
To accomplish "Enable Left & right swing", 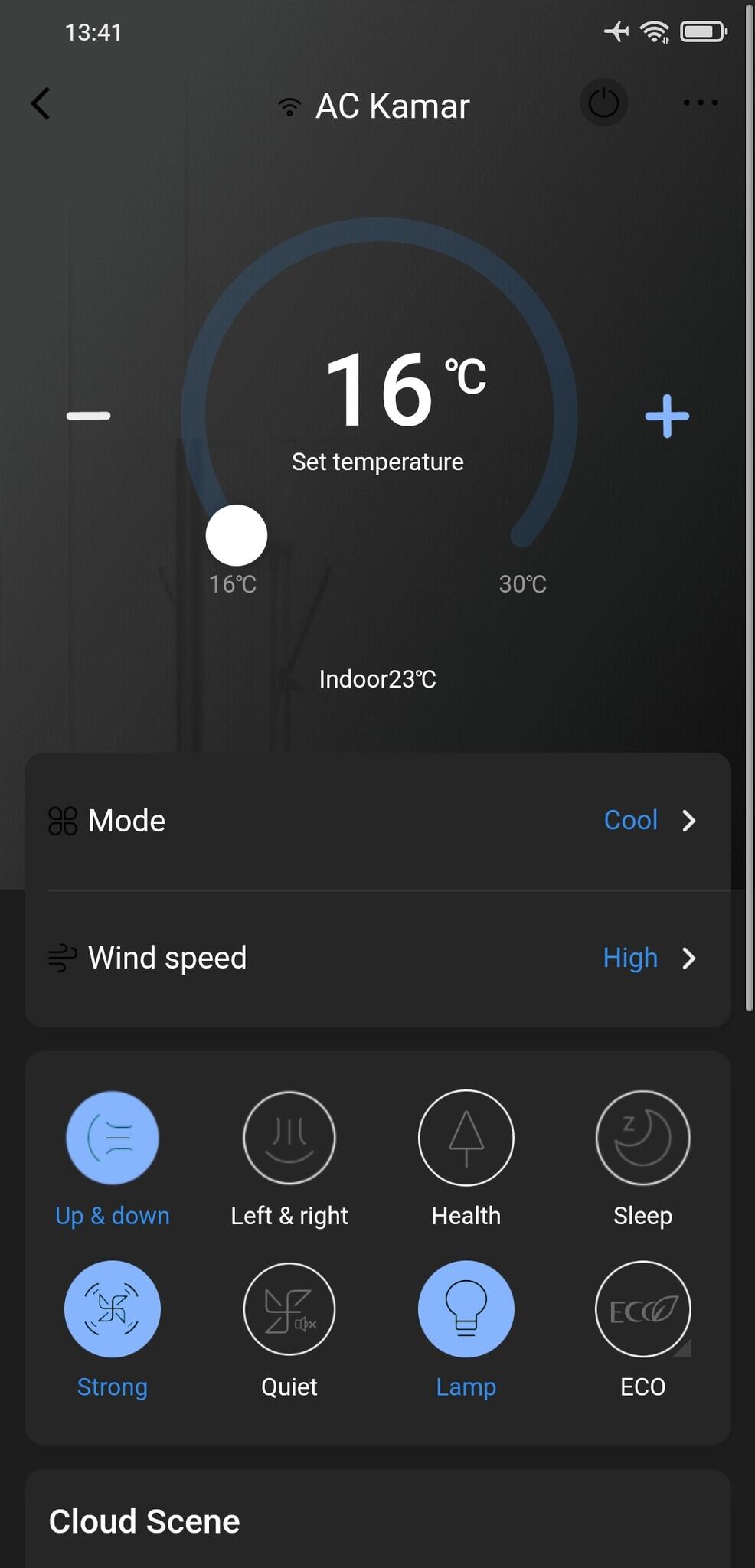I will coord(289,1138).
